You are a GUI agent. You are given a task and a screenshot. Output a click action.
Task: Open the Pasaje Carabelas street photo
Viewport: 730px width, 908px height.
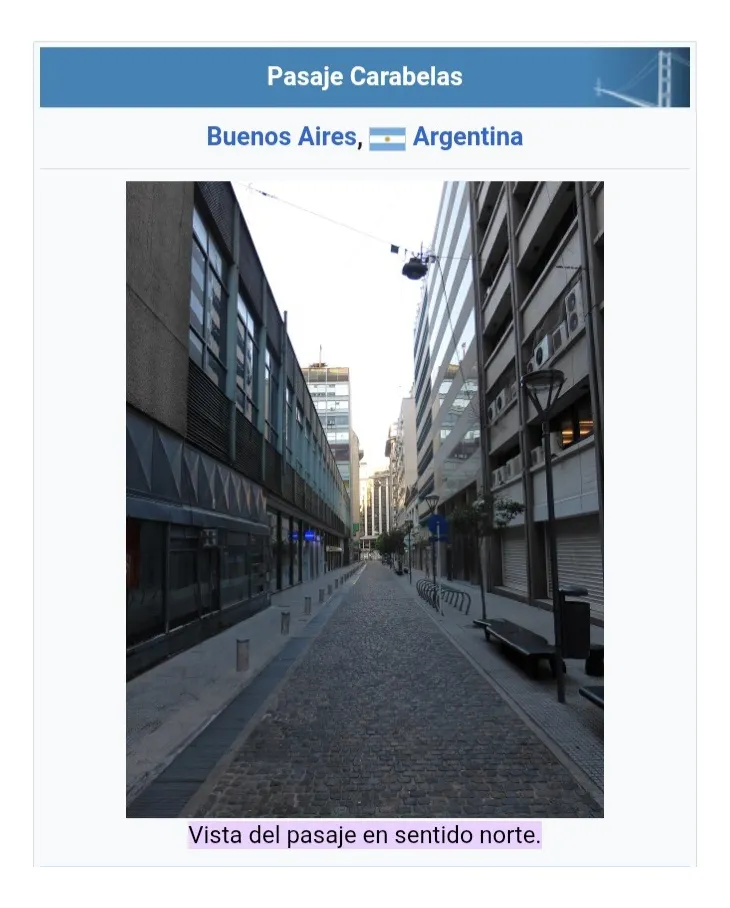[364, 499]
